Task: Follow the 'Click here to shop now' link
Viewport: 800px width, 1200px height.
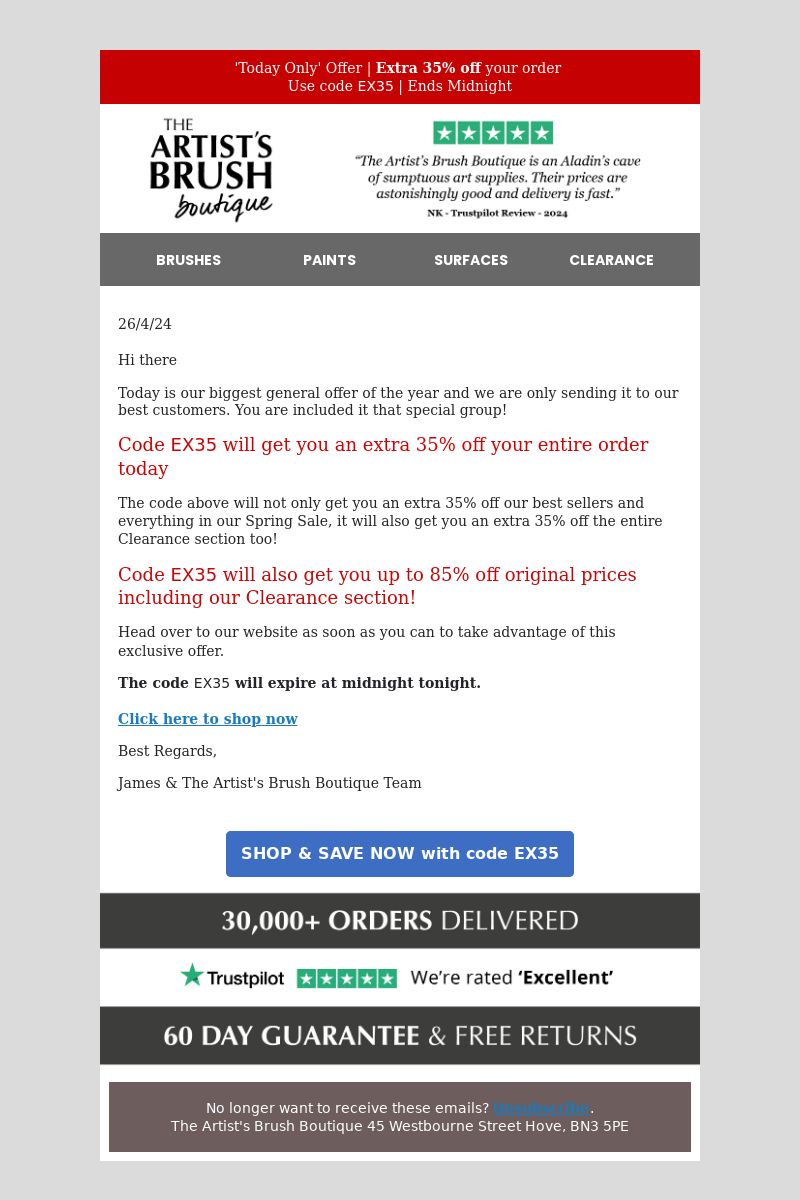Action: click(208, 719)
